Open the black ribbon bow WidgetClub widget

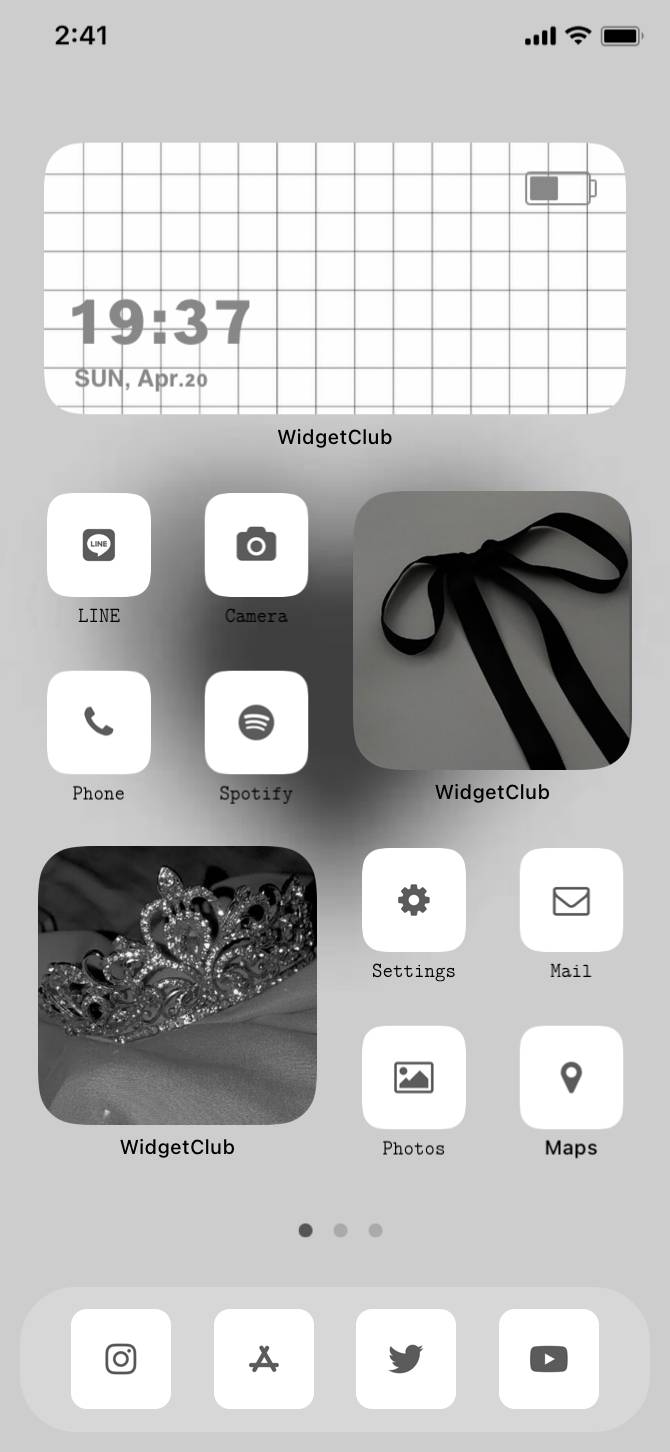(492, 630)
